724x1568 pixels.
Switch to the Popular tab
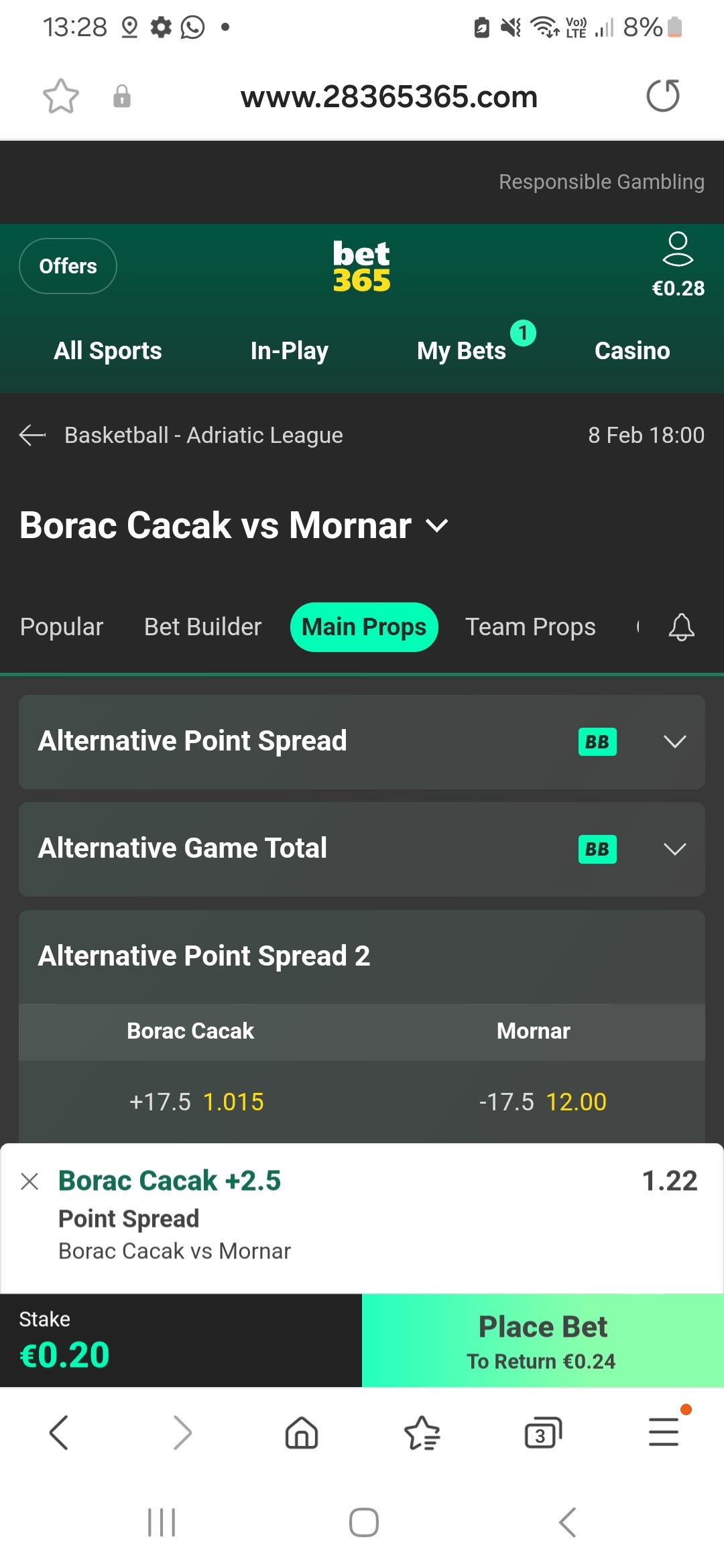click(62, 627)
